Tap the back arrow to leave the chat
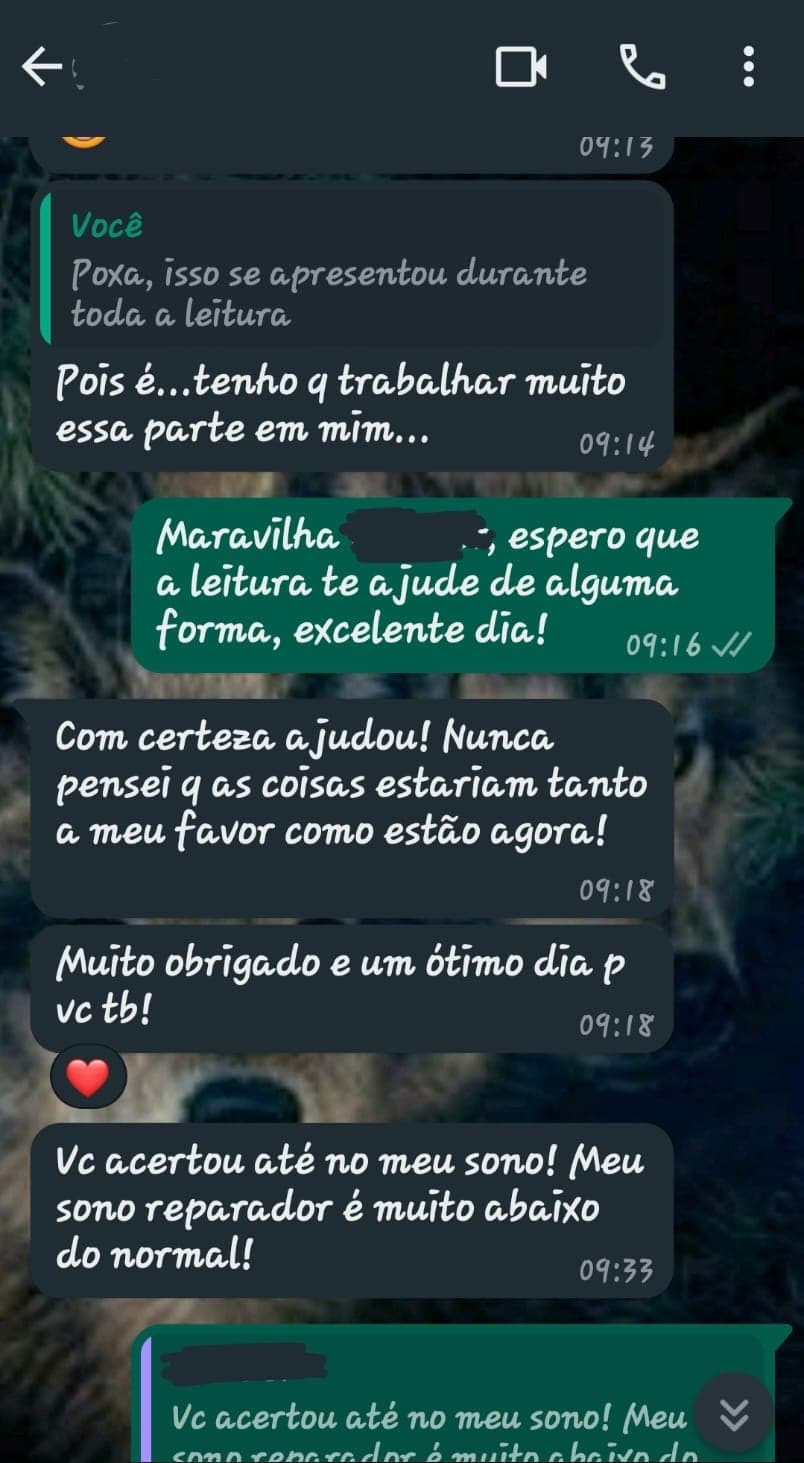 pyautogui.click(x=40, y=66)
